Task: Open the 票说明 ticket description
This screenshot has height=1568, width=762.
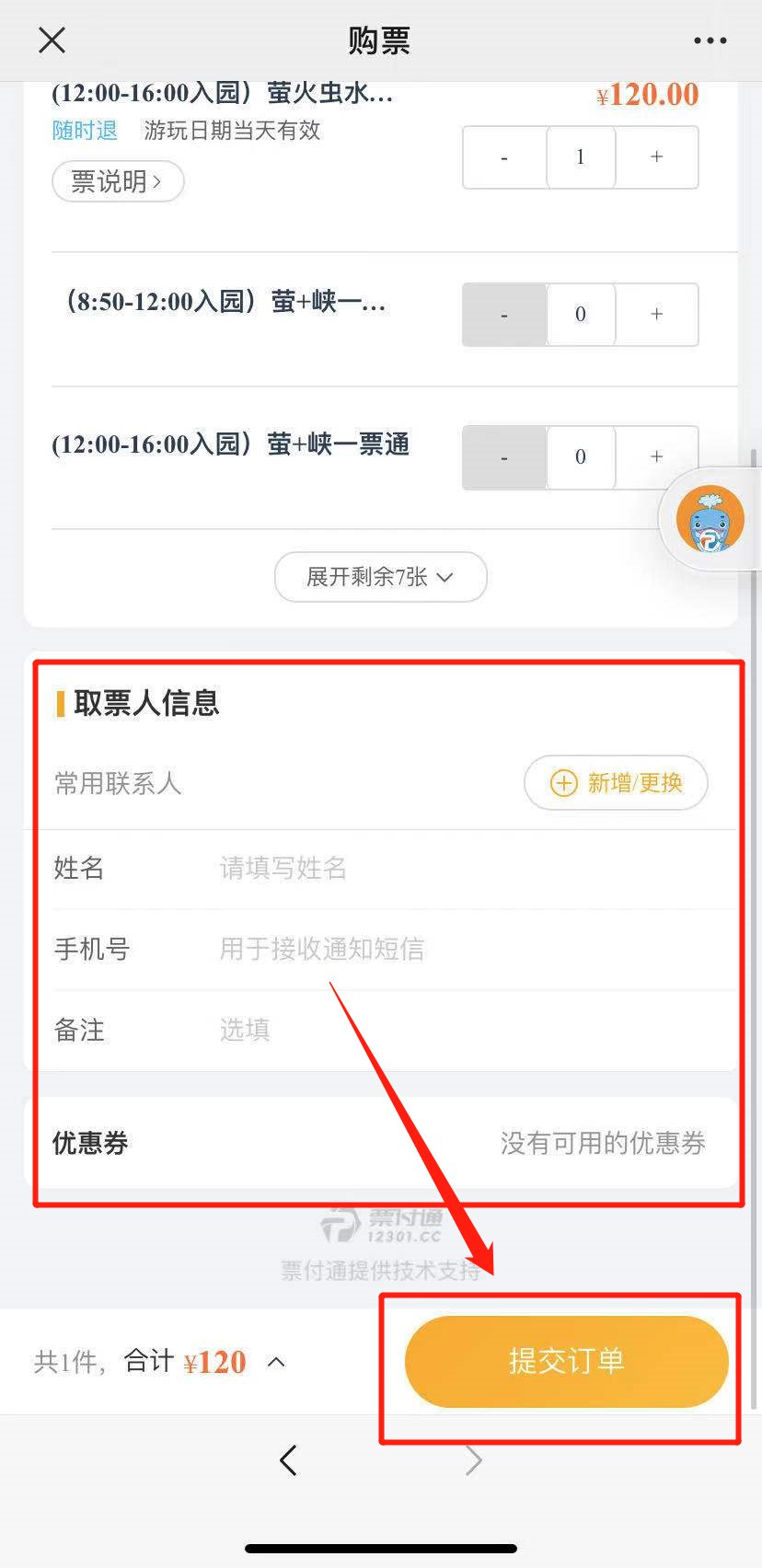Action: [x=118, y=181]
